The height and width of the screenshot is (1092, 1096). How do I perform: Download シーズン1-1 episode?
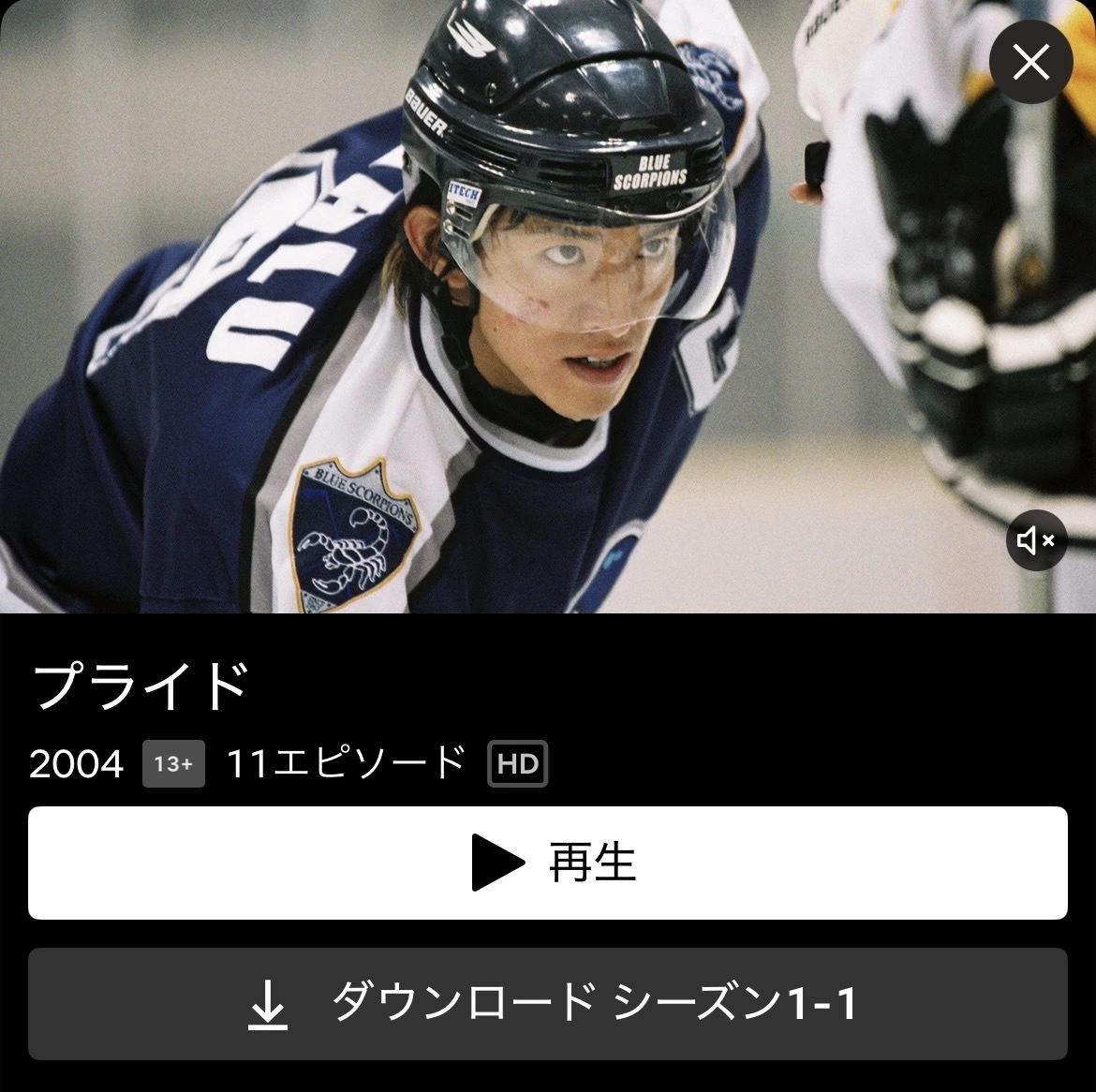[x=548, y=1004]
